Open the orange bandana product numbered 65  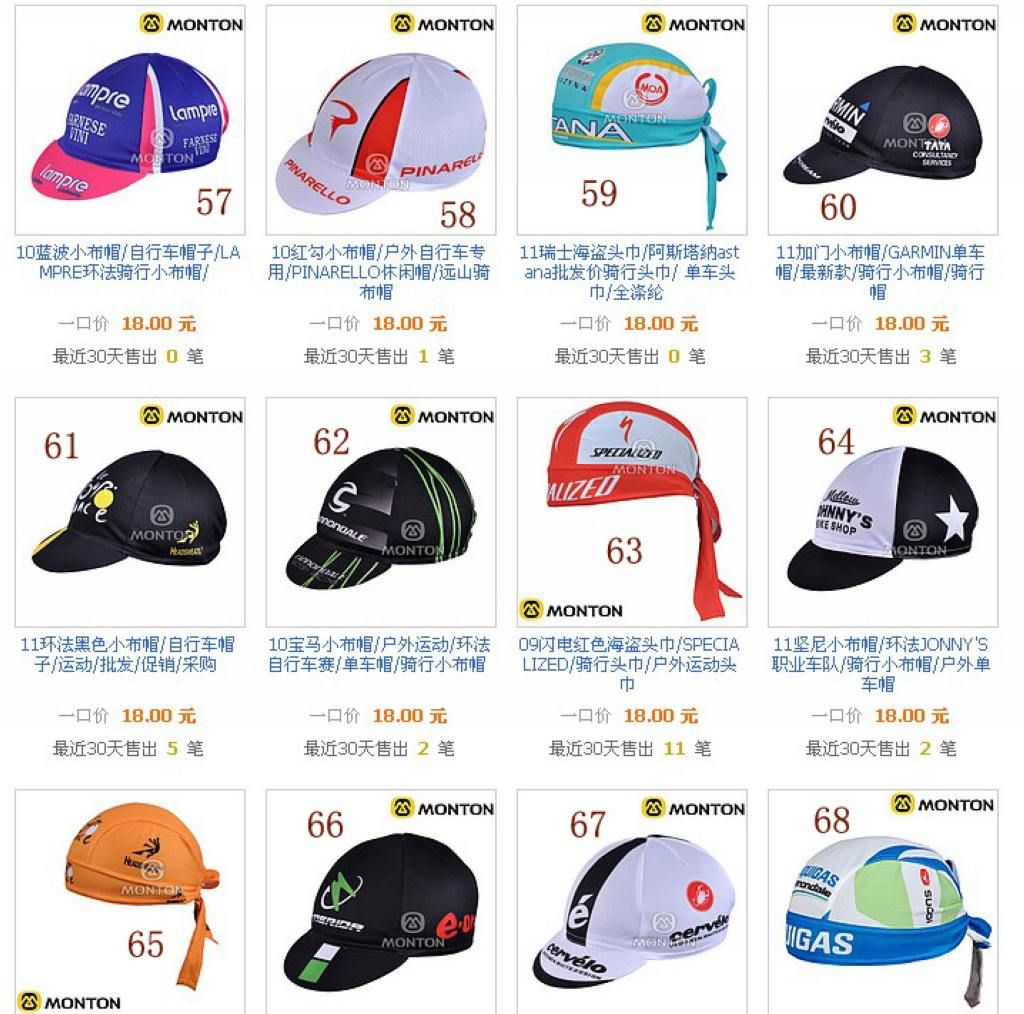click(x=130, y=900)
